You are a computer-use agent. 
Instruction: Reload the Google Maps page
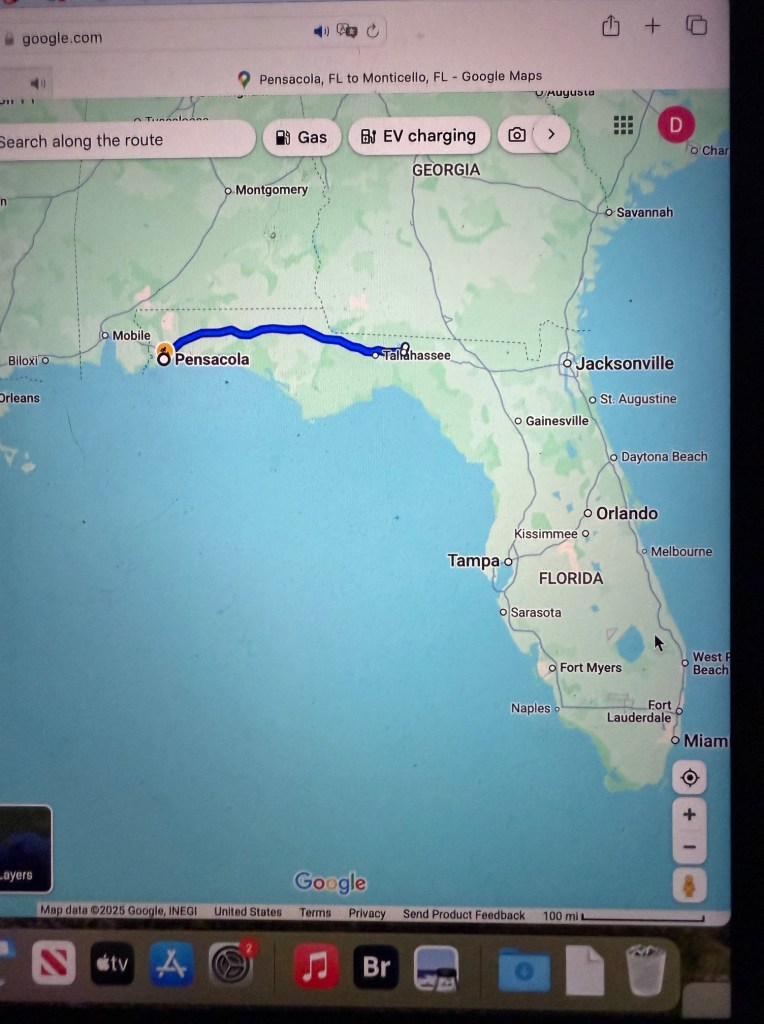tap(373, 31)
